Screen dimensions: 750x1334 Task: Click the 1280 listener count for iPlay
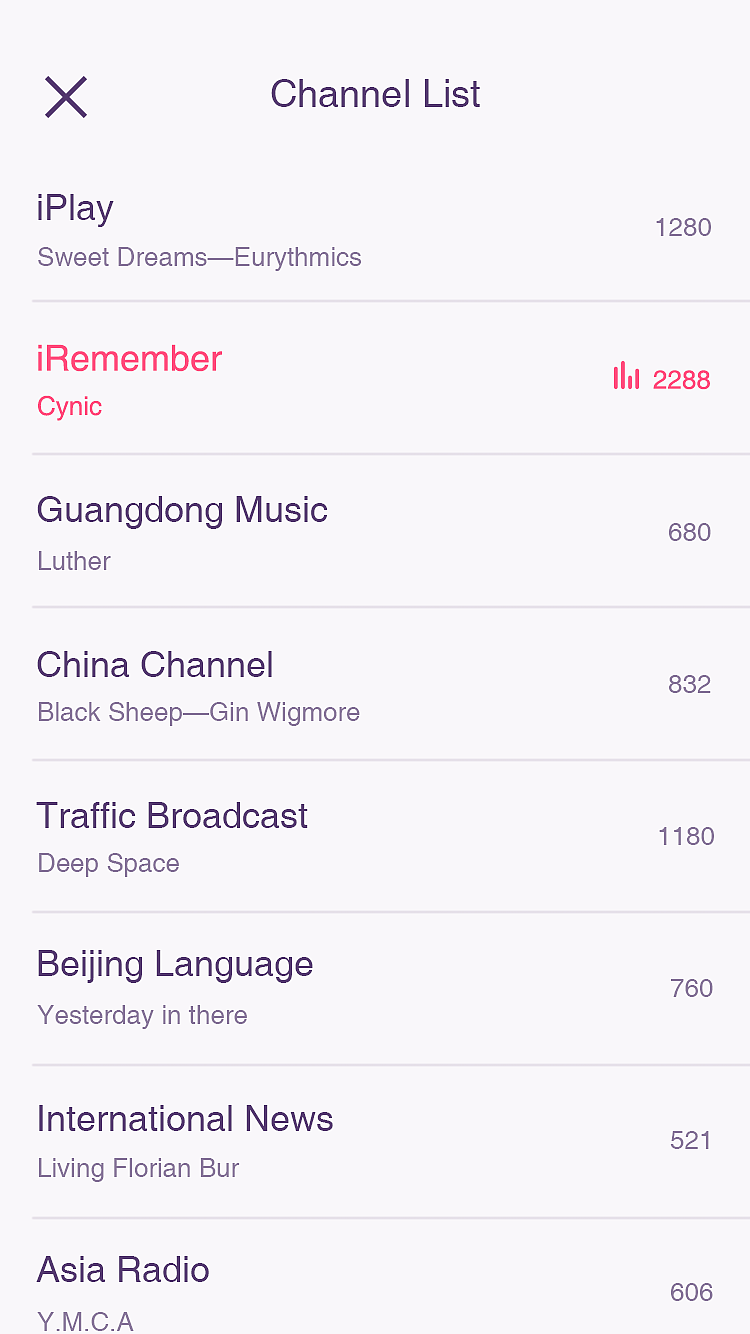pos(683,228)
